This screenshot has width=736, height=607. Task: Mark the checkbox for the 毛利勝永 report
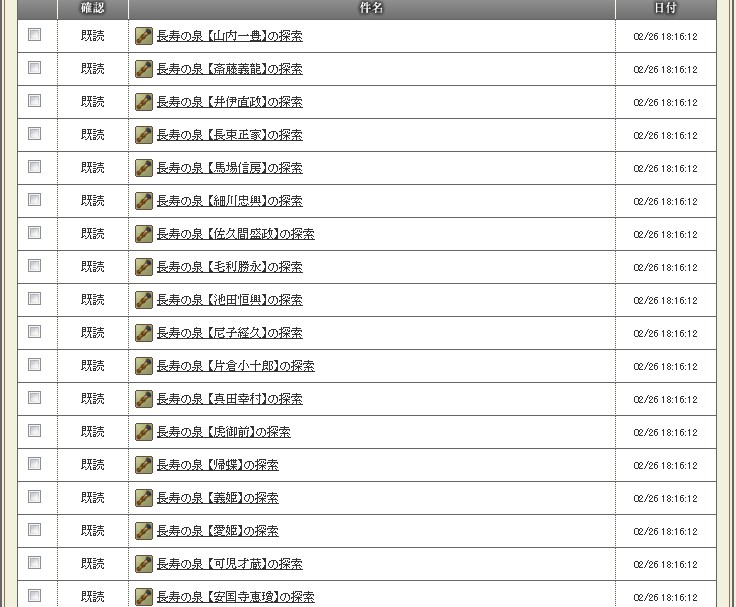pyautogui.click(x=35, y=266)
